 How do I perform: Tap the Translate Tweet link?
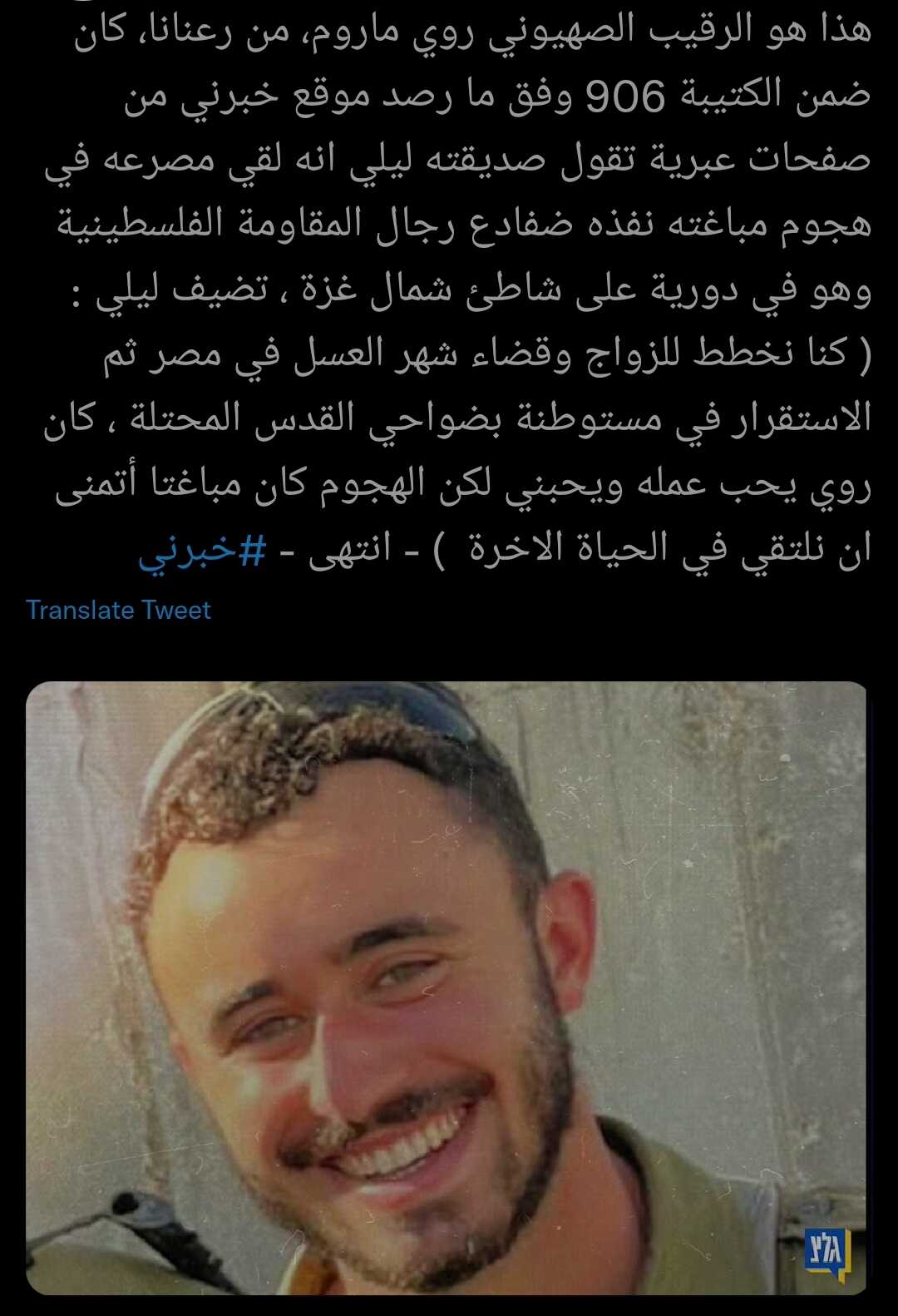tap(118, 610)
